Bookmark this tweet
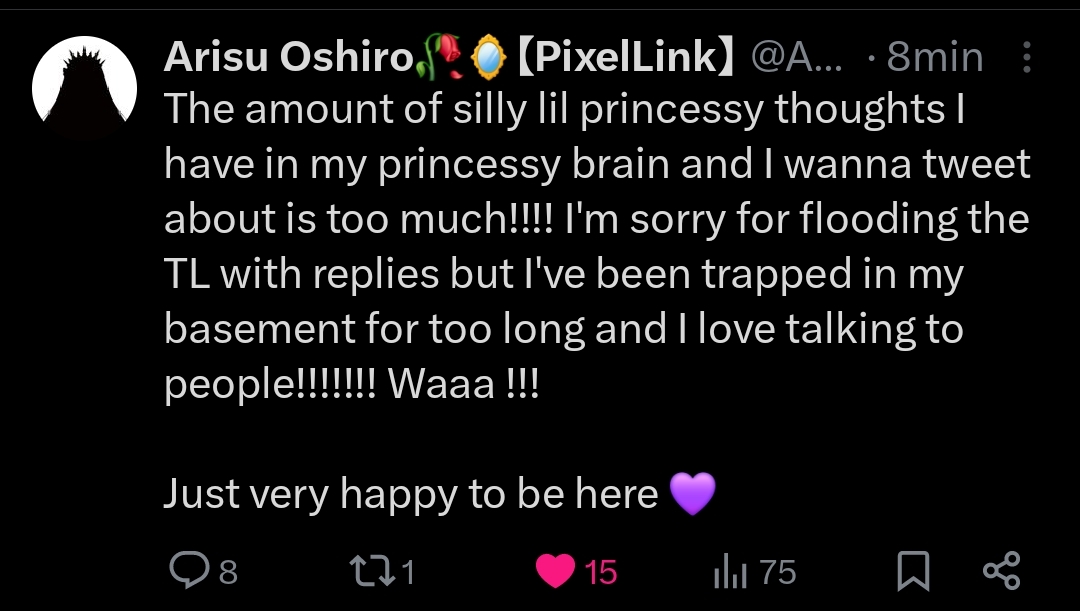The height and width of the screenshot is (611, 1080). 912,571
